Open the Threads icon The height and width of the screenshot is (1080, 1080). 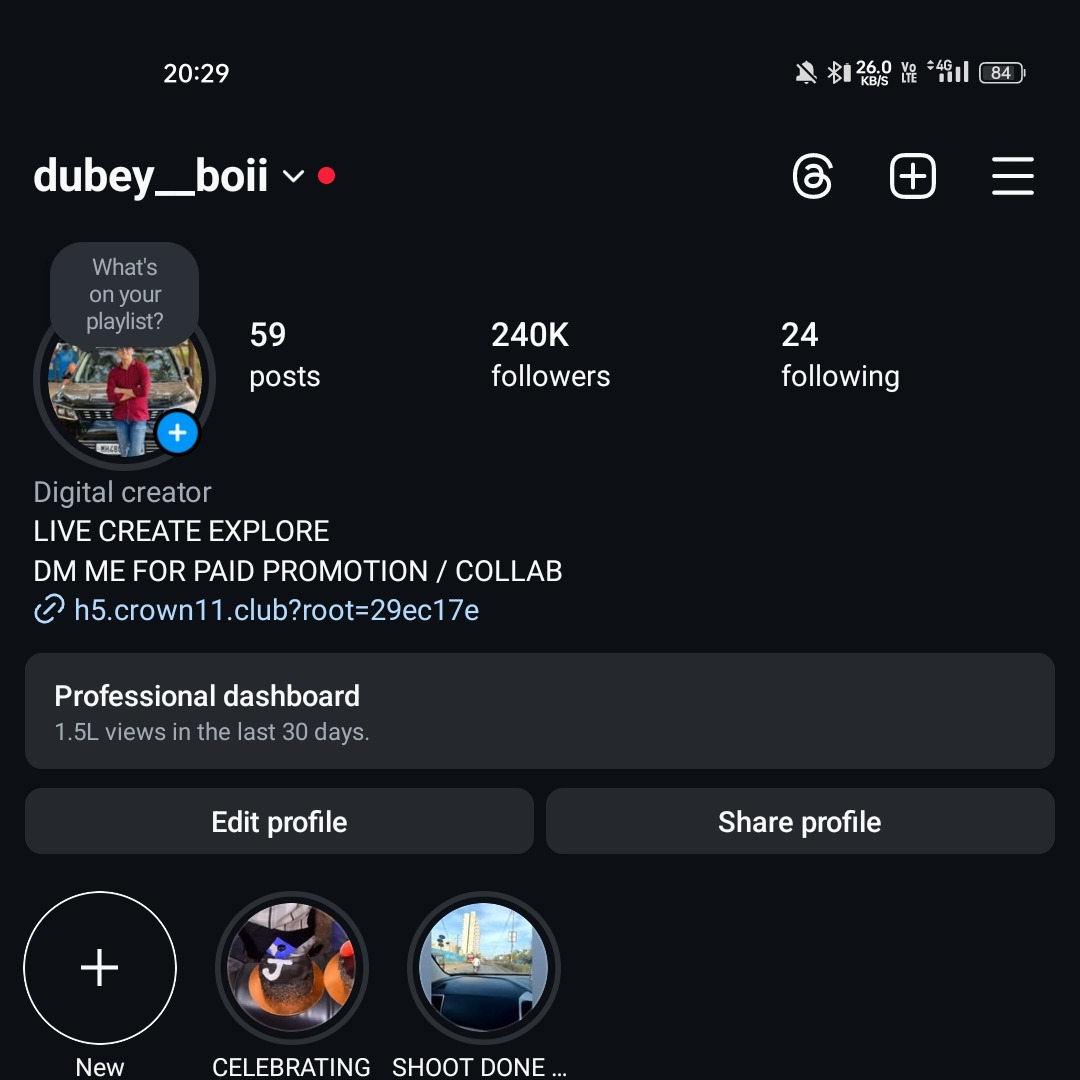(x=812, y=177)
